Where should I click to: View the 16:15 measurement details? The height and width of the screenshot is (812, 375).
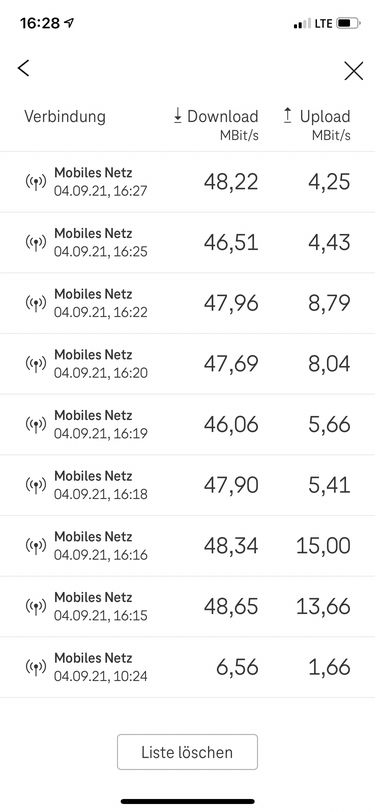pos(188,606)
